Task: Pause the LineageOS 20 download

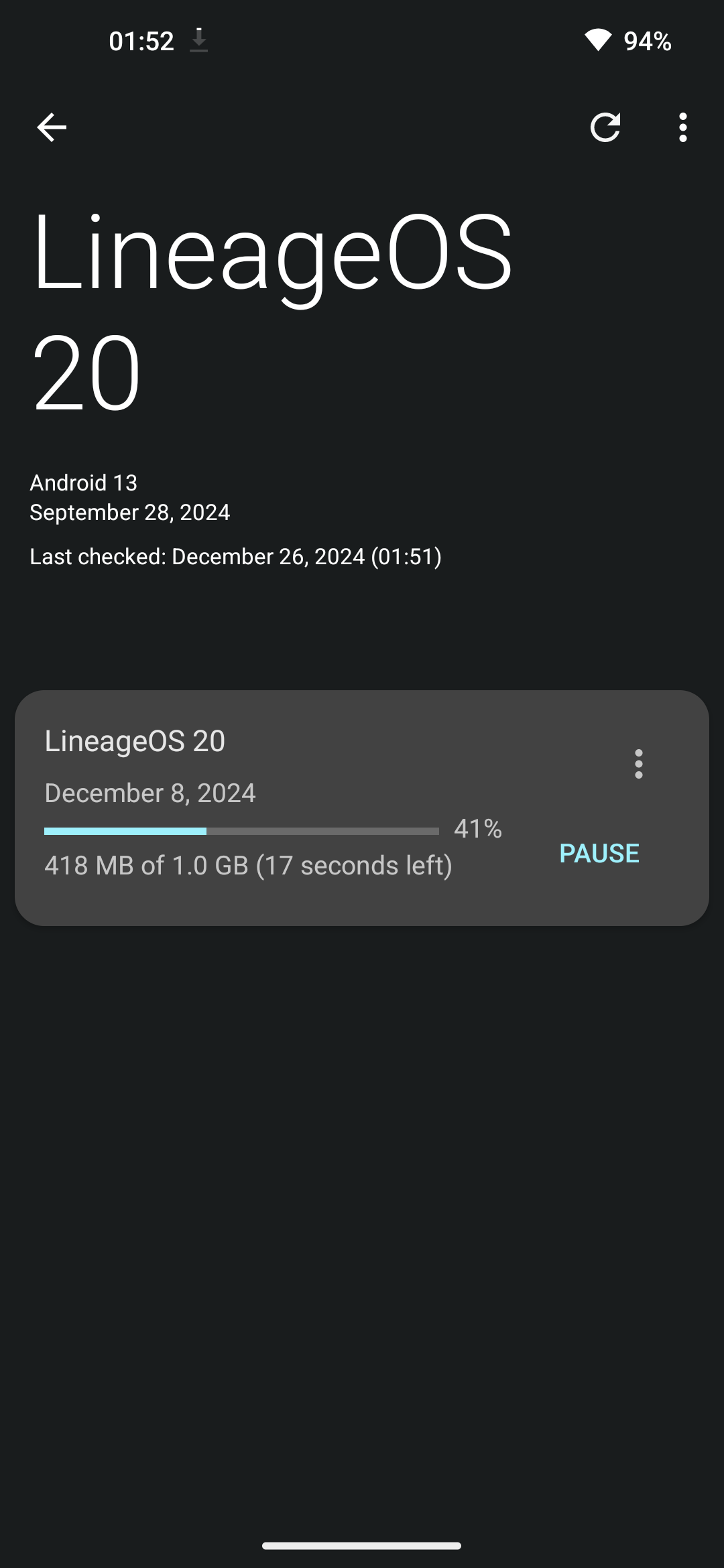Action: click(599, 853)
